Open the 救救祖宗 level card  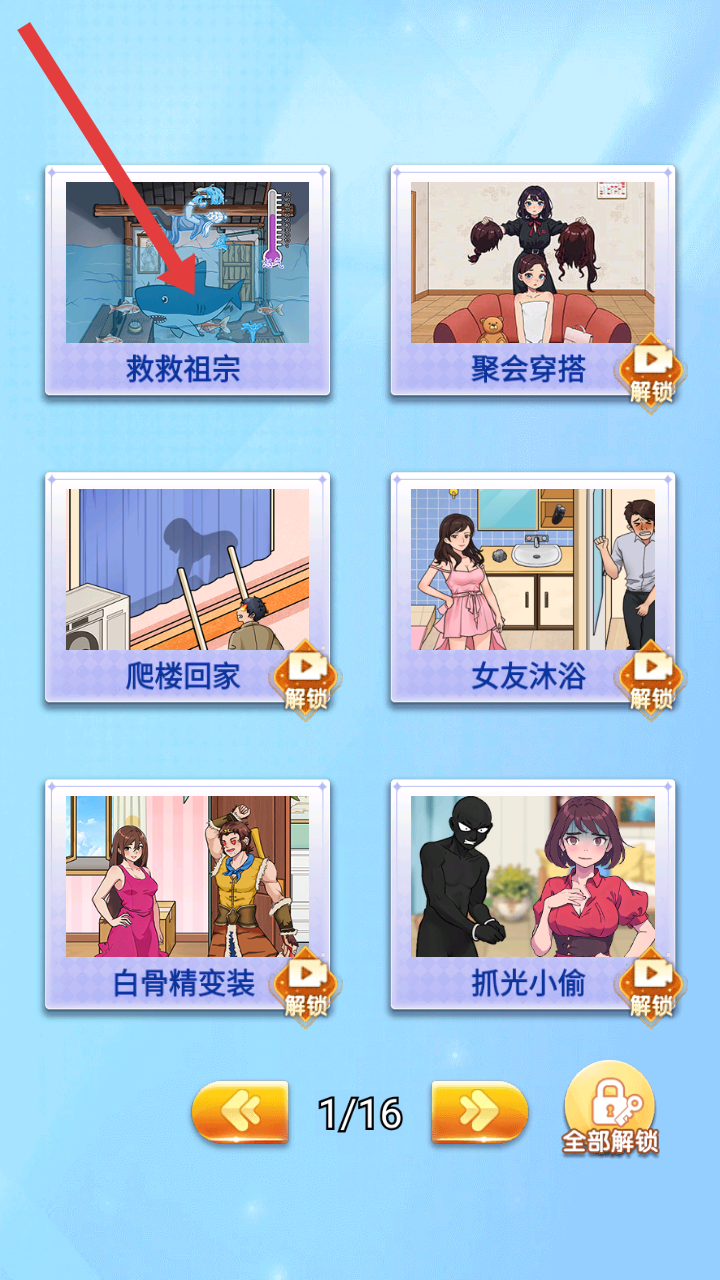(187, 280)
